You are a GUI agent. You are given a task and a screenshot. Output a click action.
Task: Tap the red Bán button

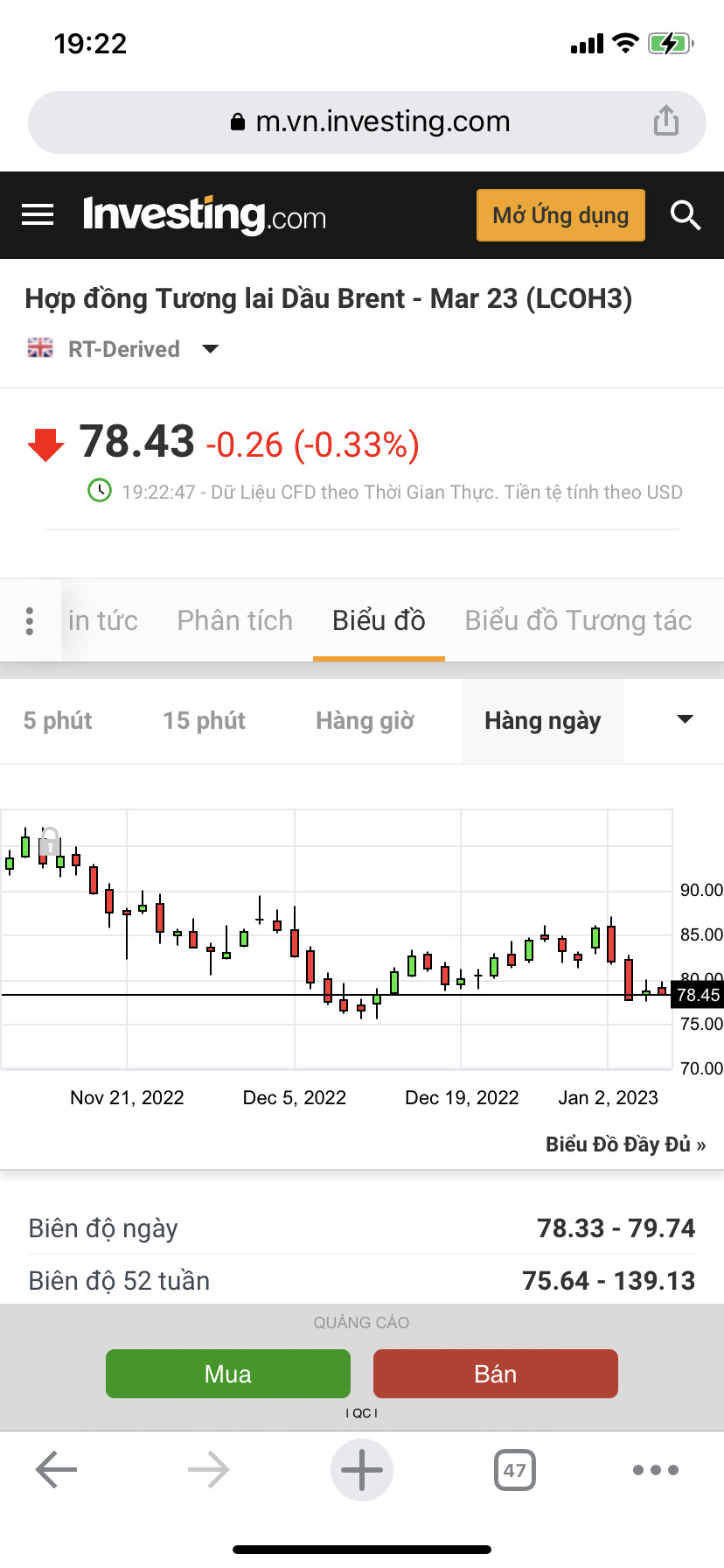click(495, 1374)
